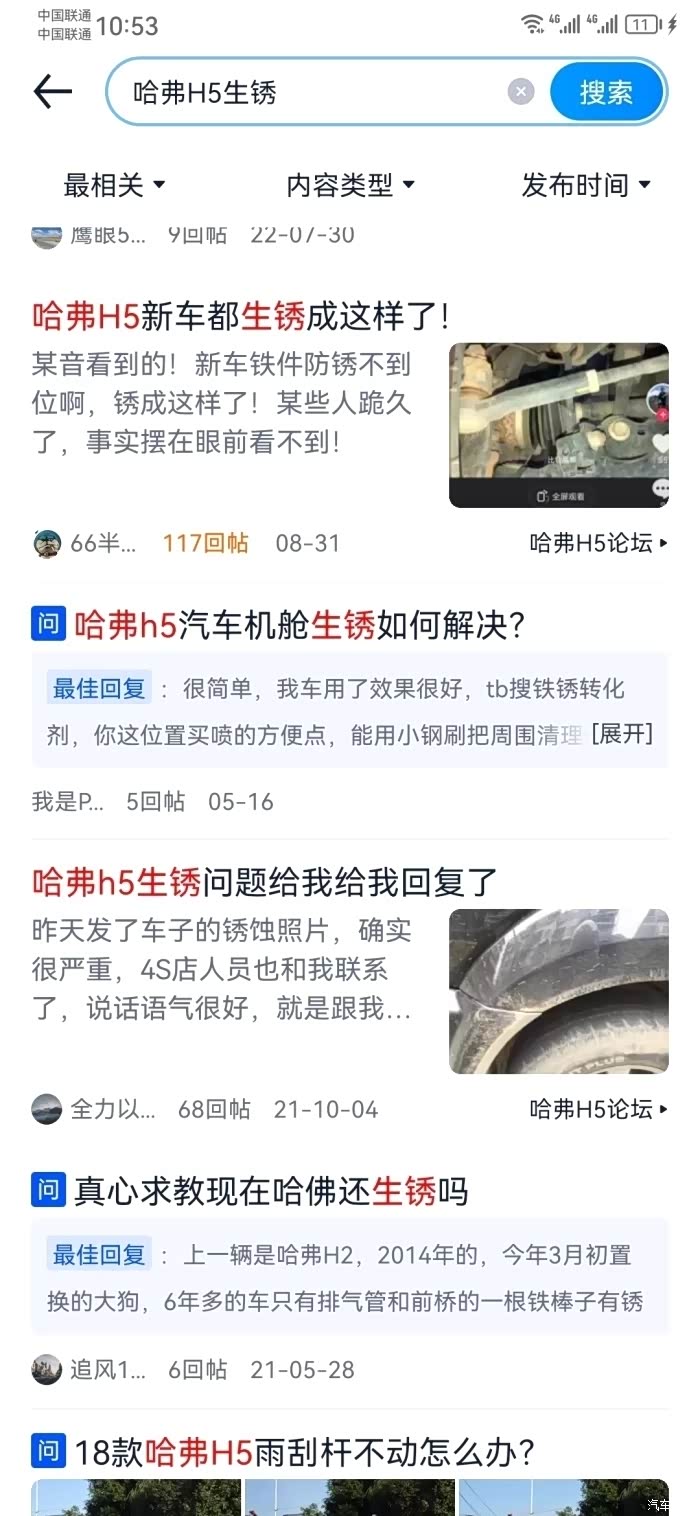This screenshot has height=1516, width=700.
Task: Clear the search text with the X icon
Action: pyautogui.click(x=521, y=92)
